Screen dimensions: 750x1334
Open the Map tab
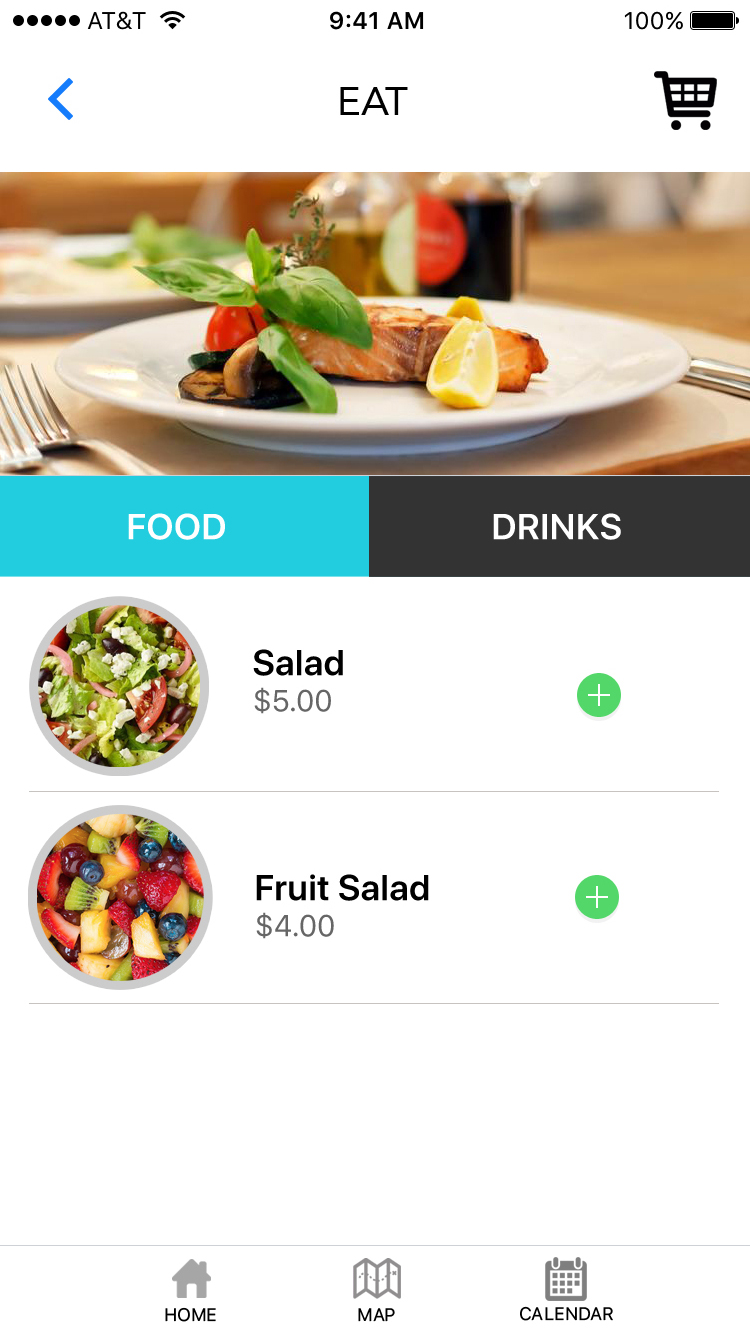coord(376,1291)
